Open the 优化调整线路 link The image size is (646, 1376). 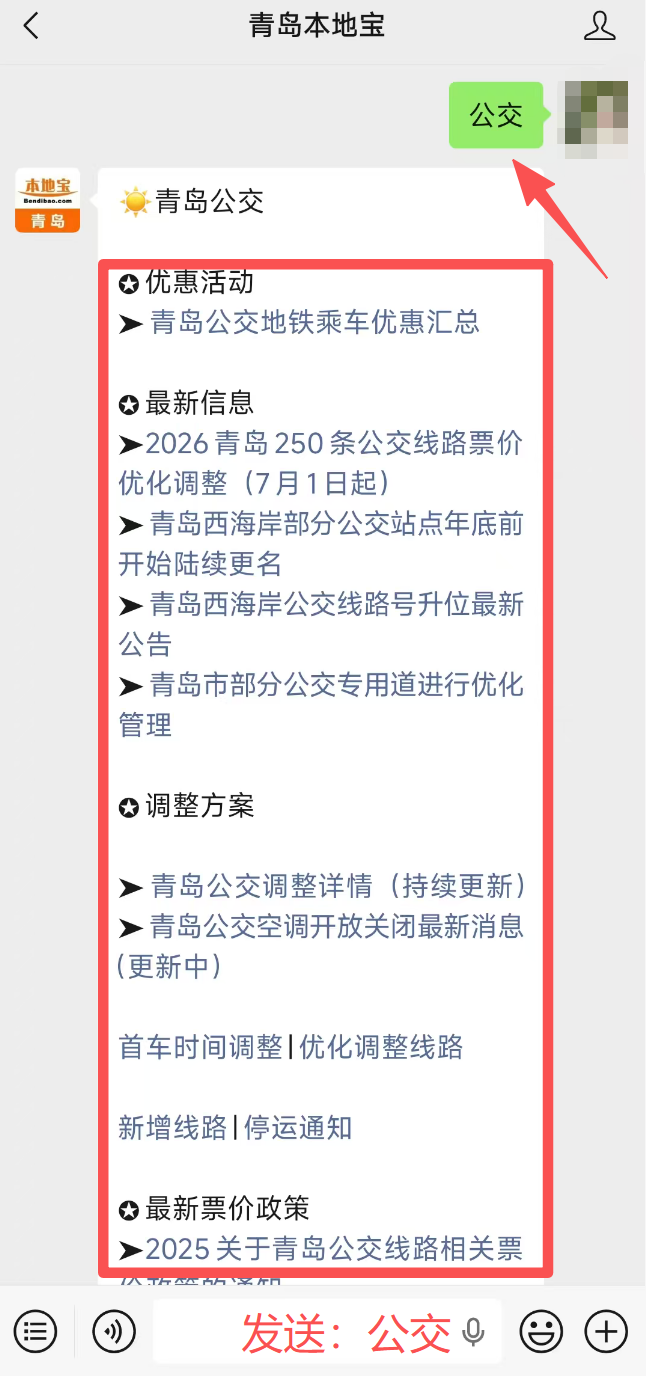pyautogui.click(x=382, y=1048)
